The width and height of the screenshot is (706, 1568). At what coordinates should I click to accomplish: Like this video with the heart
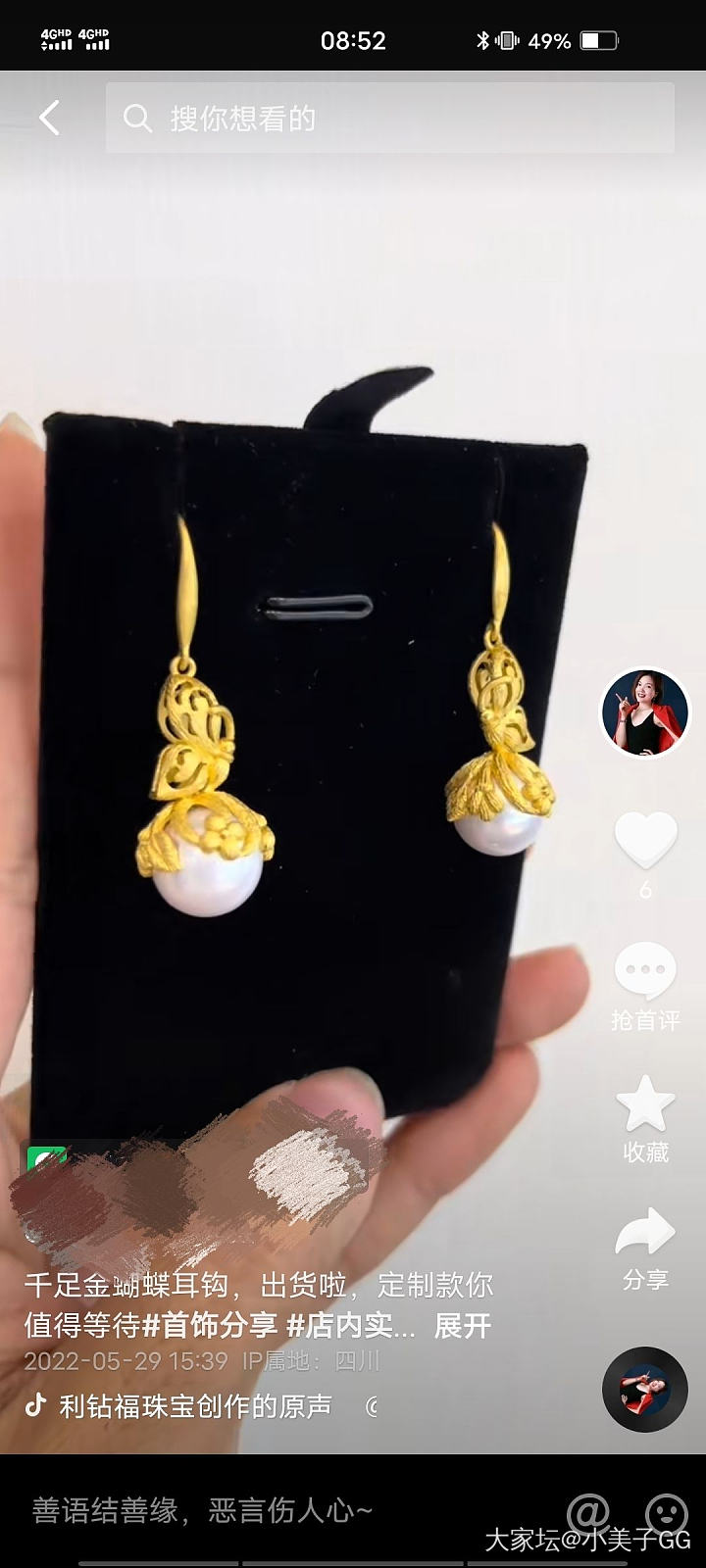pos(645,841)
